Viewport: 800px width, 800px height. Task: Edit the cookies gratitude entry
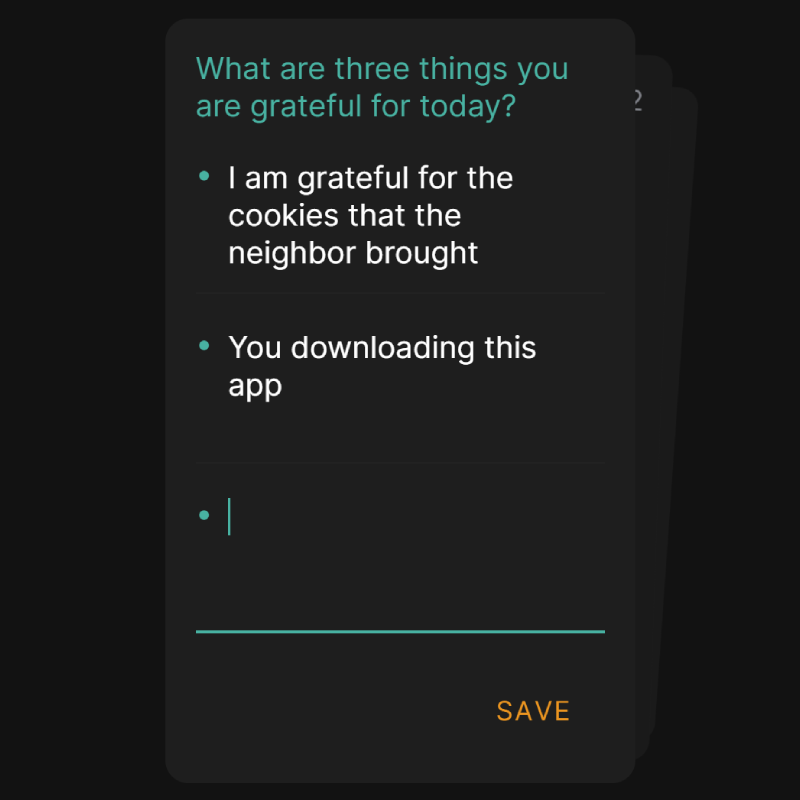[x=370, y=216]
